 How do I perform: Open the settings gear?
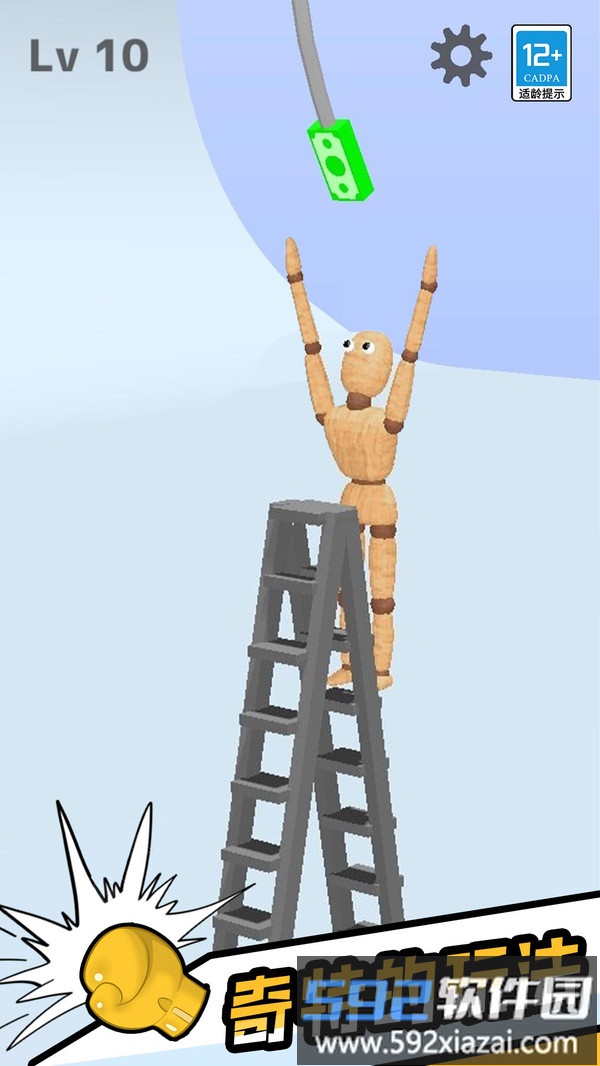coord(461,55)
